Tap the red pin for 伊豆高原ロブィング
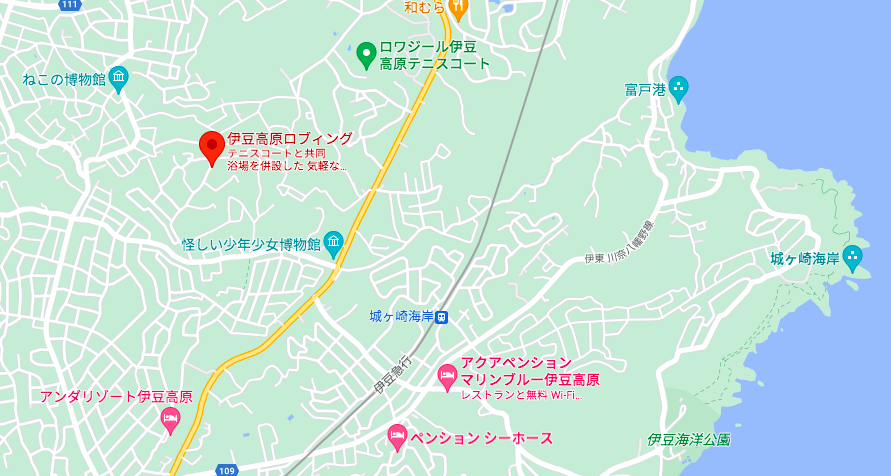This screenshot has width=891, height=476. tap(211, 147)
